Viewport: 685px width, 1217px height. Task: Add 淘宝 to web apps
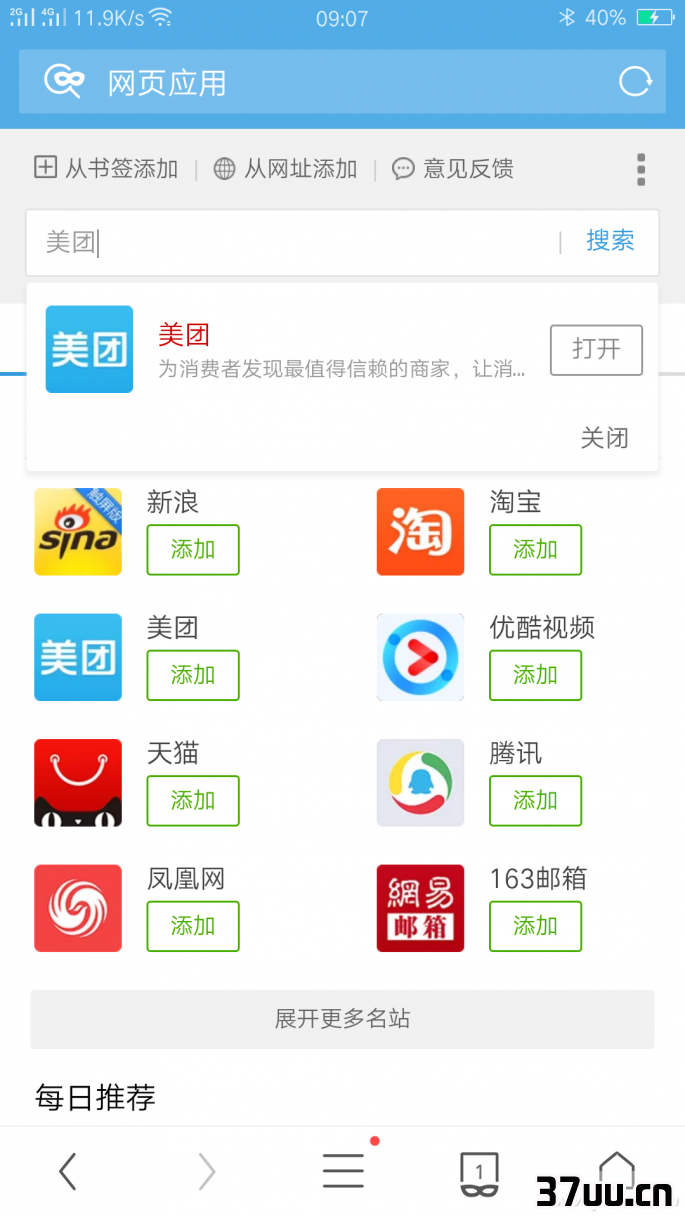(535, 549)
